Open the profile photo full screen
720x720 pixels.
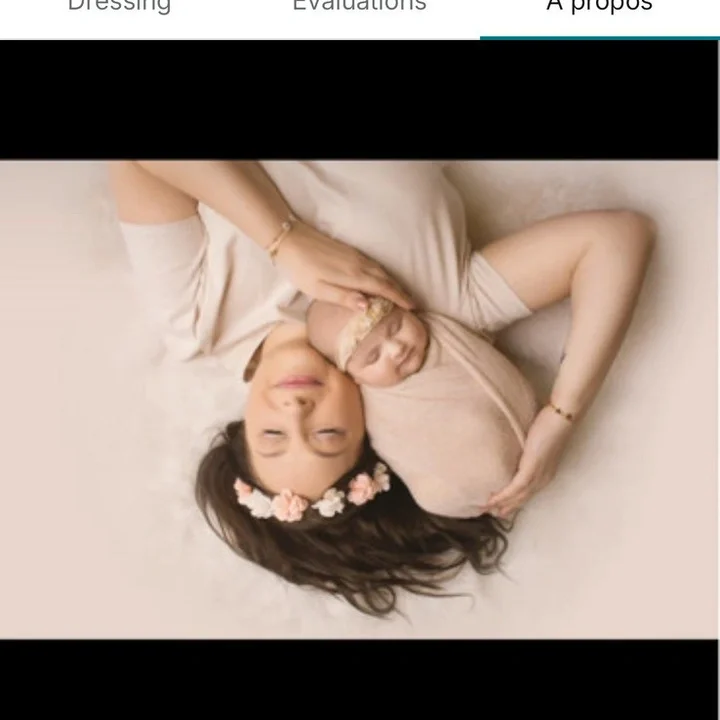(359, 398)
